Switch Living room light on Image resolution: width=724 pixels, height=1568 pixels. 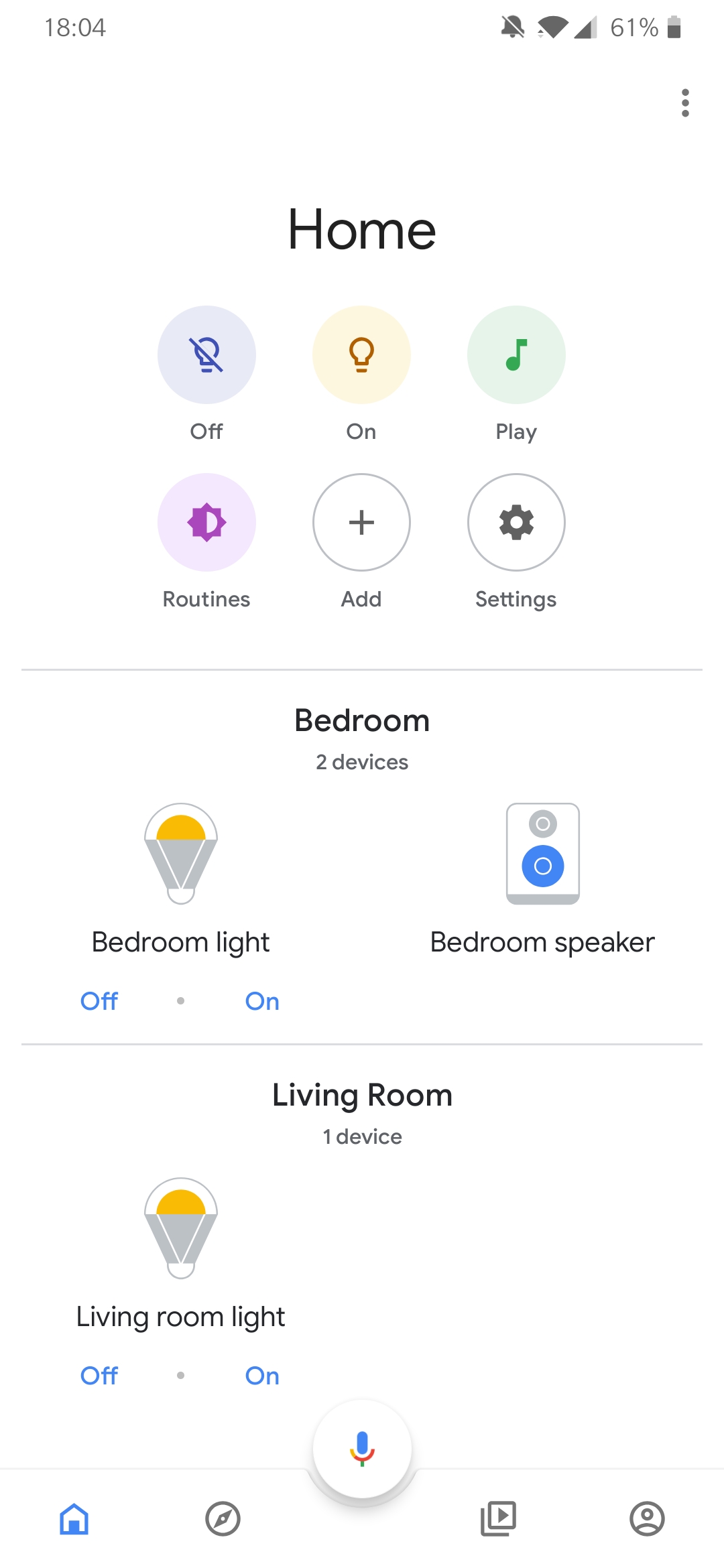(262, 1376)
